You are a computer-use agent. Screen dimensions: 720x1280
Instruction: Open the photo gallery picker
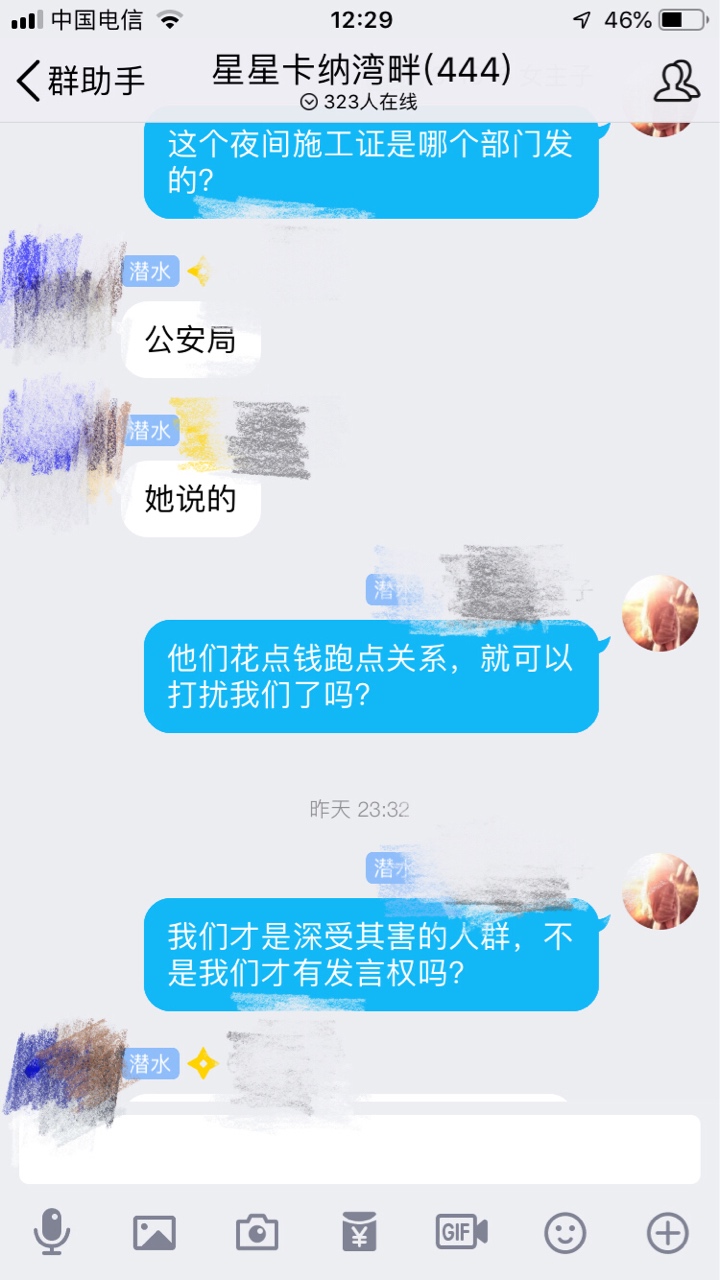coord(154,1232)
